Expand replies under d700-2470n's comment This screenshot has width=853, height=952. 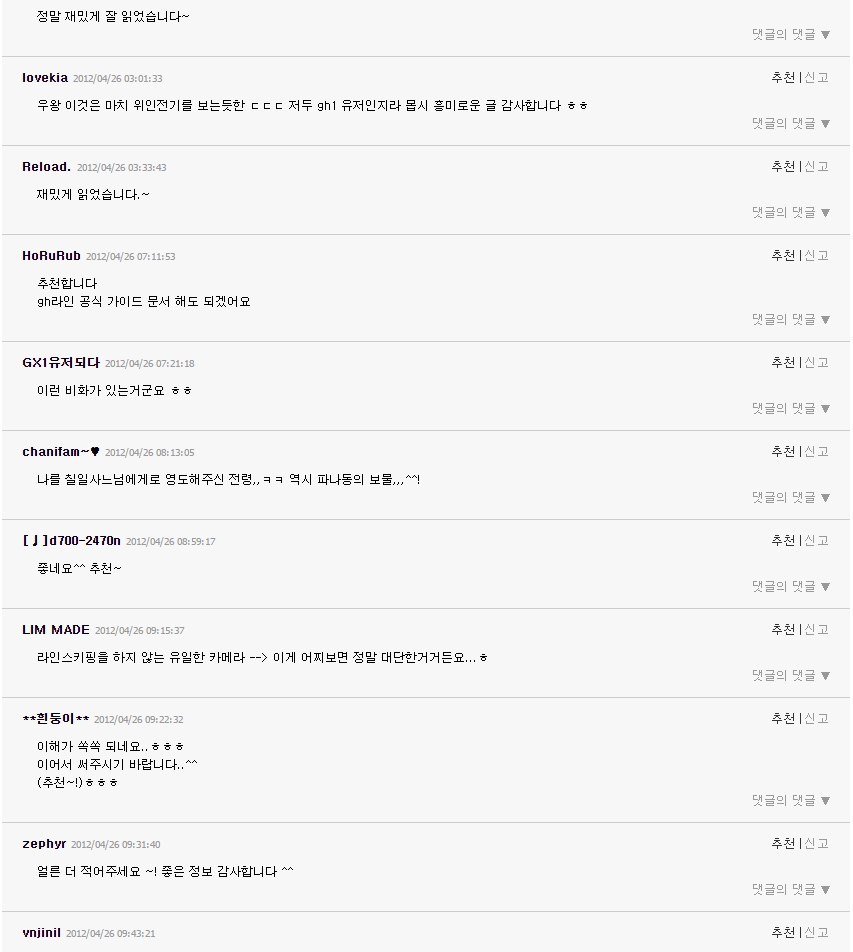click(x=791, y=586)
